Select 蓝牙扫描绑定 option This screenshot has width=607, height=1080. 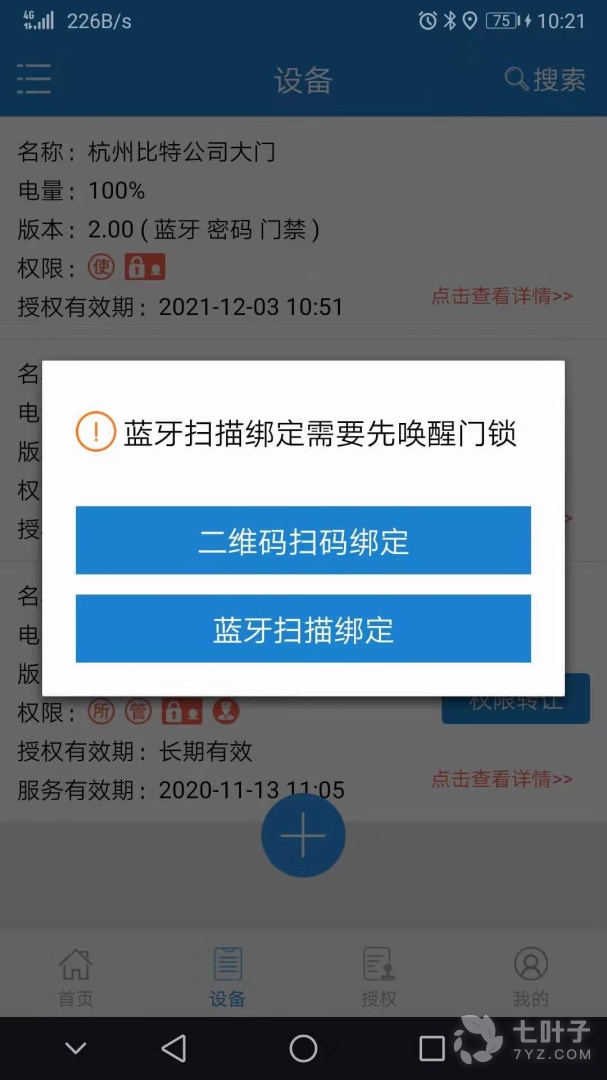pos(303,629)
